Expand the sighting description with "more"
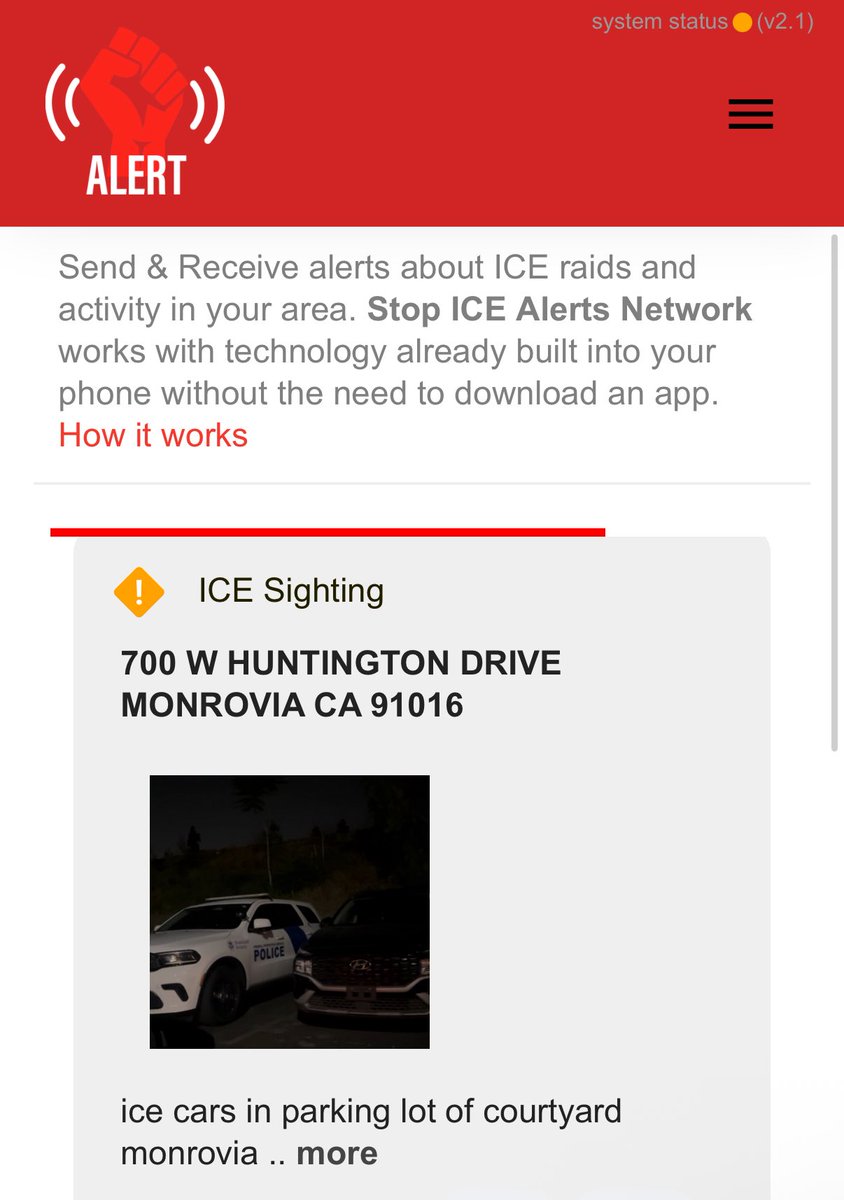Screen dimensions: 844x1200 pos(337,1153)
